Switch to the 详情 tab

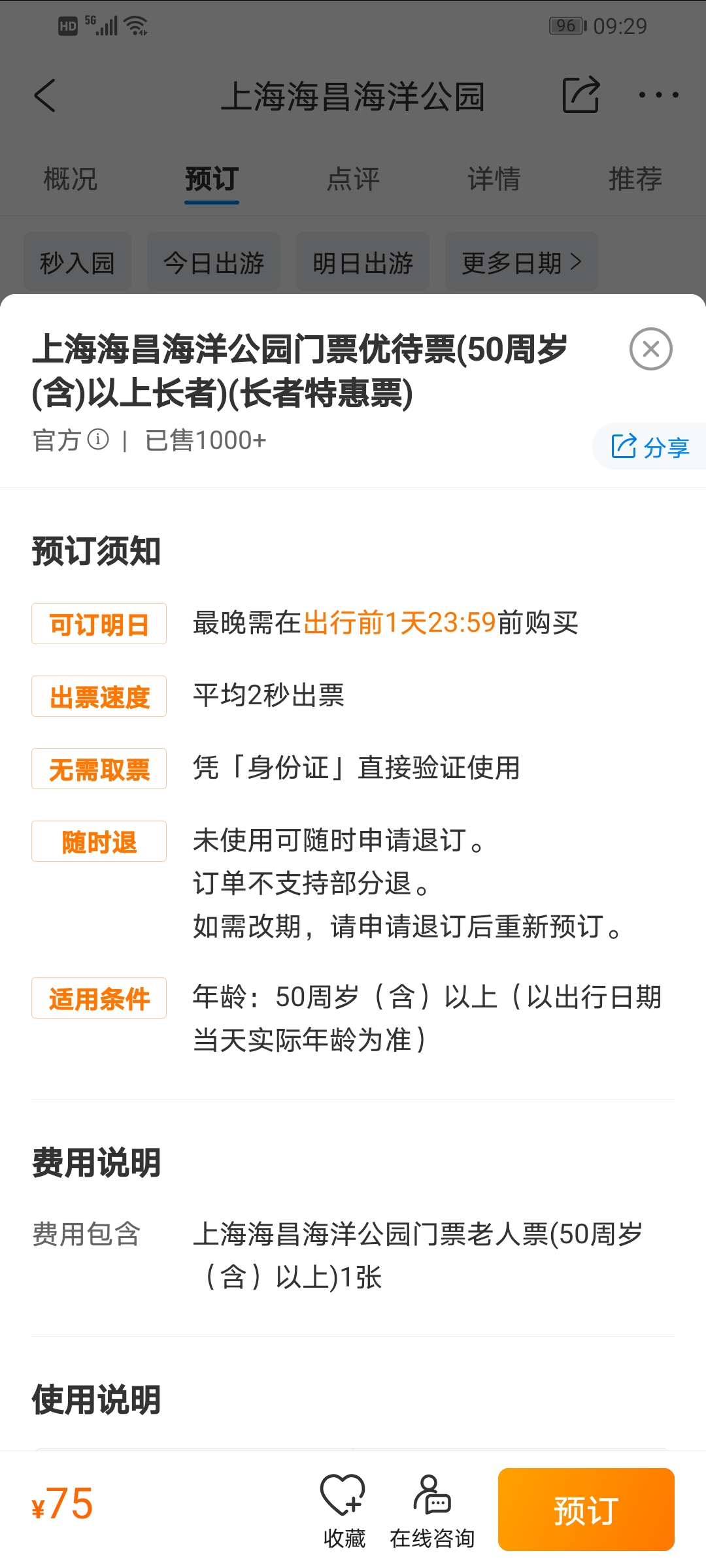494,179
